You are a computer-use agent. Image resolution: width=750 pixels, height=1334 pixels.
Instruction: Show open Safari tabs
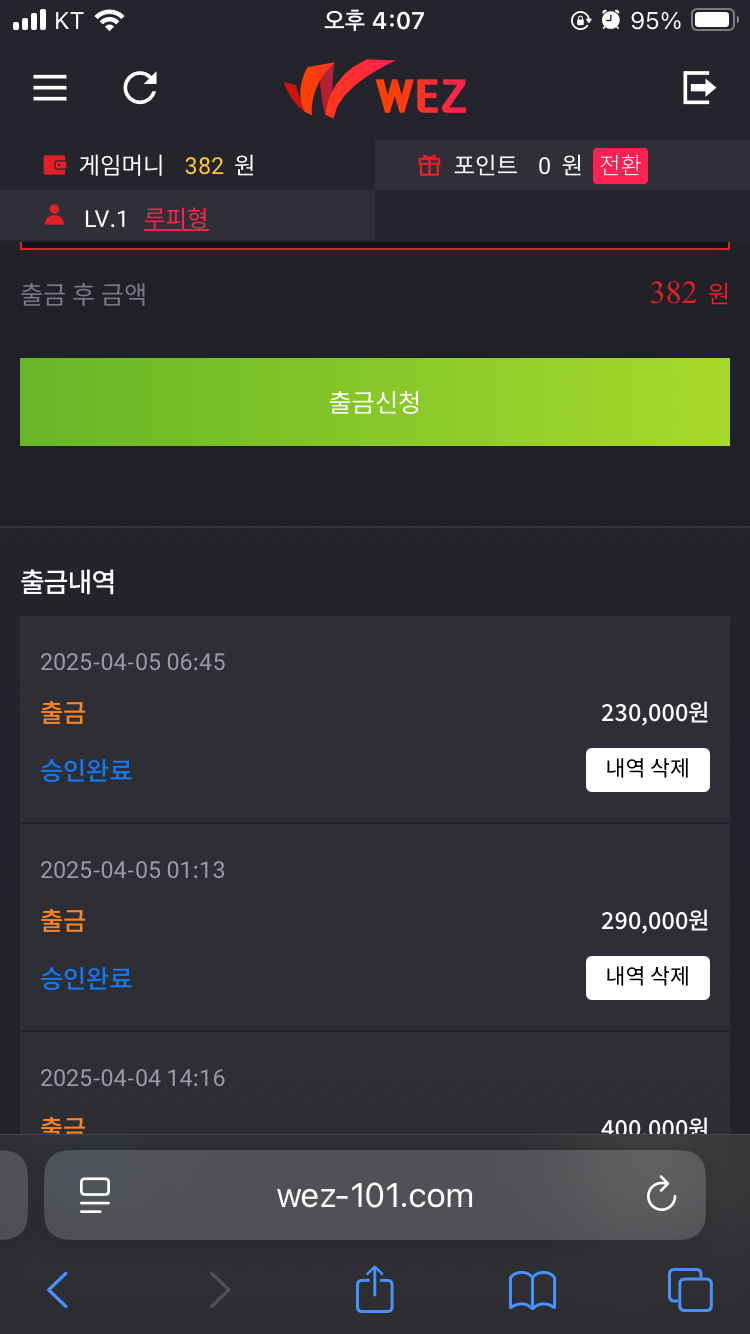(690, 1290)
